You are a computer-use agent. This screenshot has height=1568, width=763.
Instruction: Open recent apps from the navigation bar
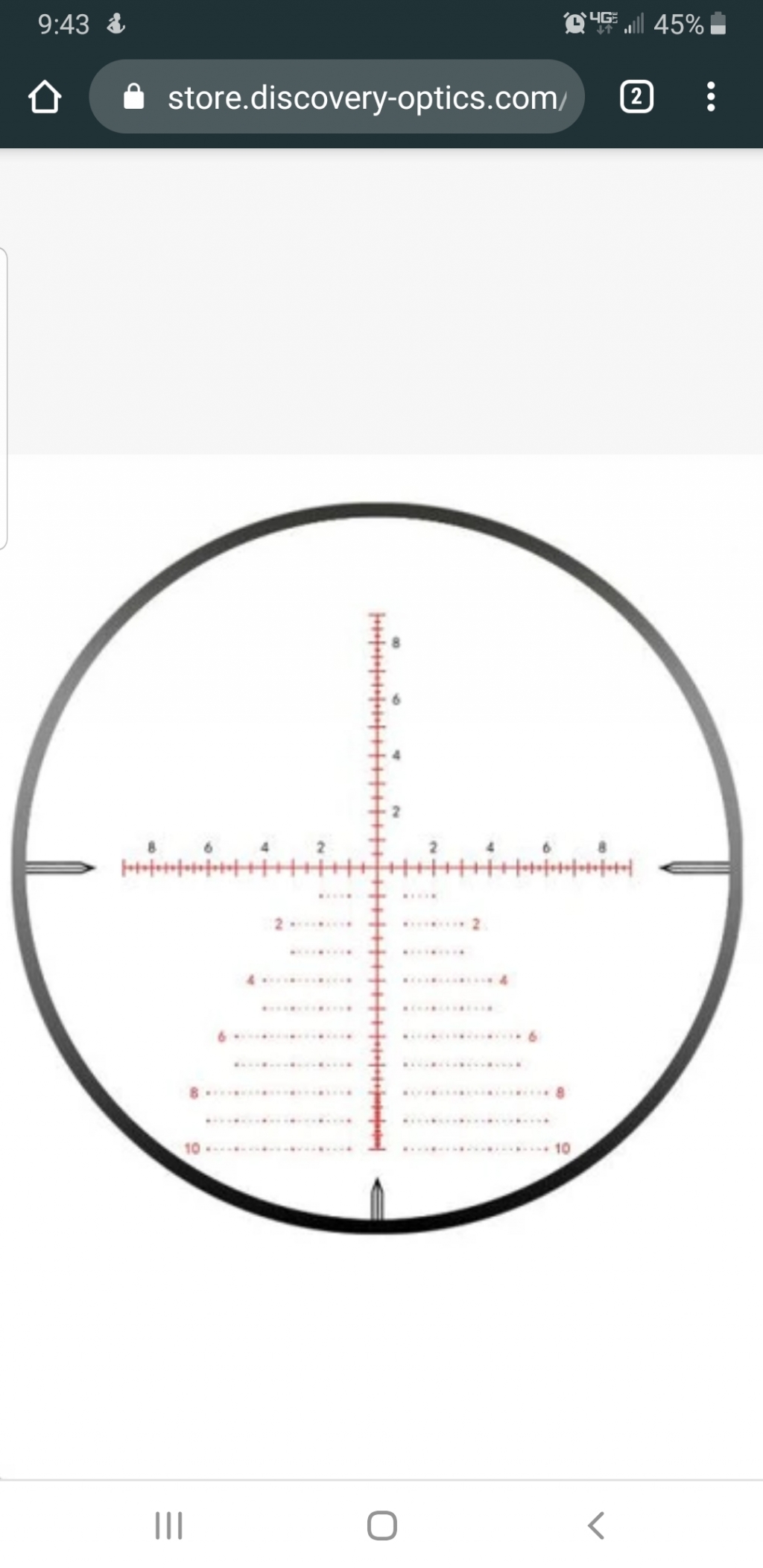(168, 1526)
